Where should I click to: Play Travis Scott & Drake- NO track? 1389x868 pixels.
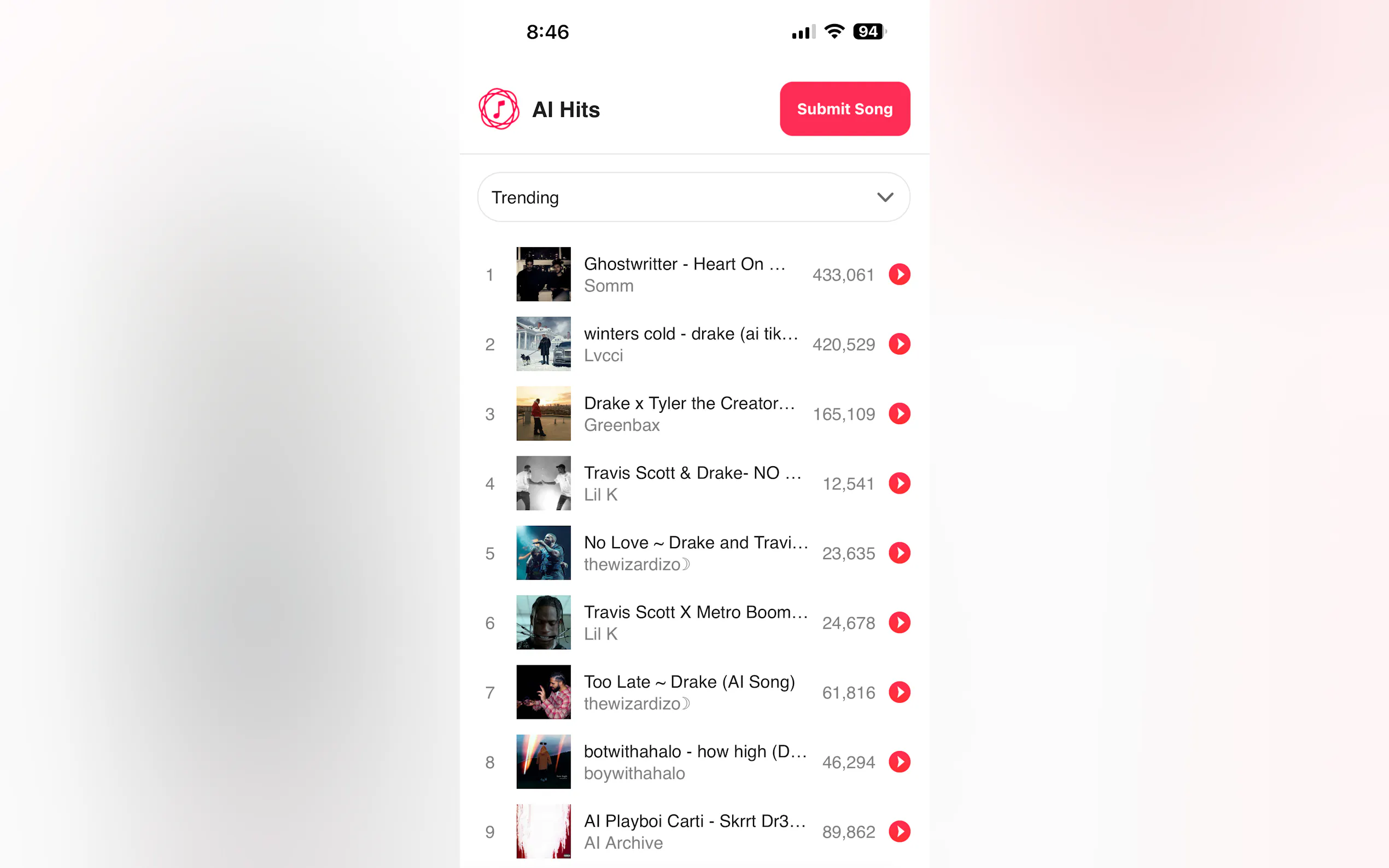click(x=899, y=483)
